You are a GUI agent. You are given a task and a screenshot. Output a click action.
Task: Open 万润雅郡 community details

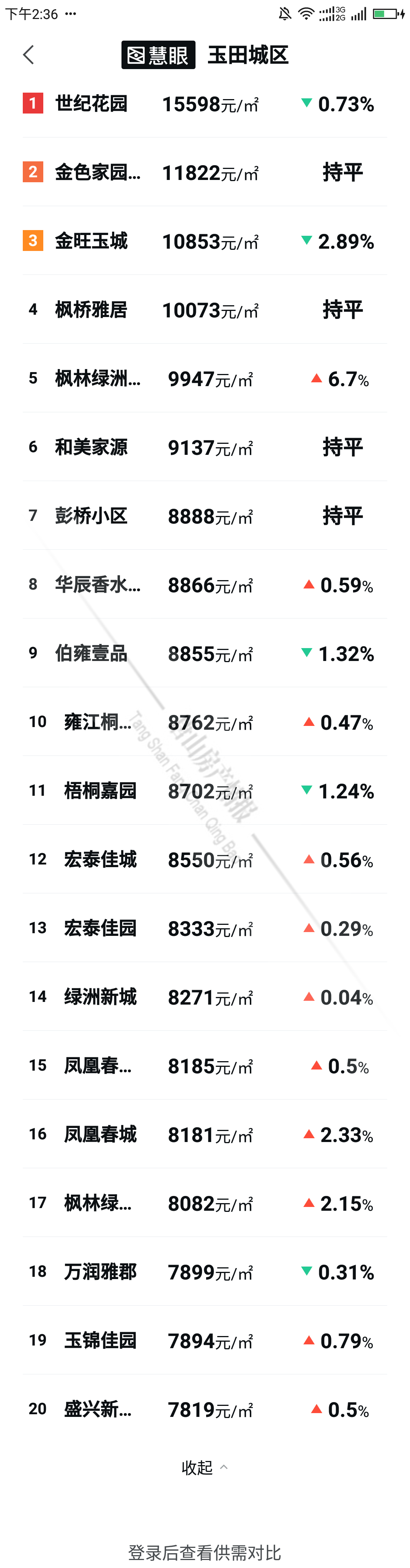(100, 1271)
